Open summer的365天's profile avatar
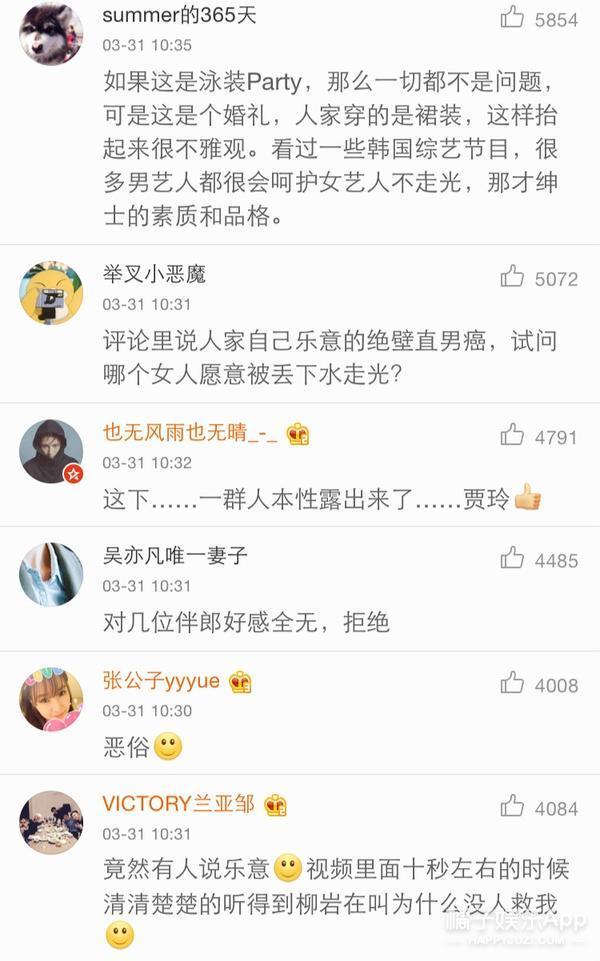The image size is (600, 961). tap(51, 33)
